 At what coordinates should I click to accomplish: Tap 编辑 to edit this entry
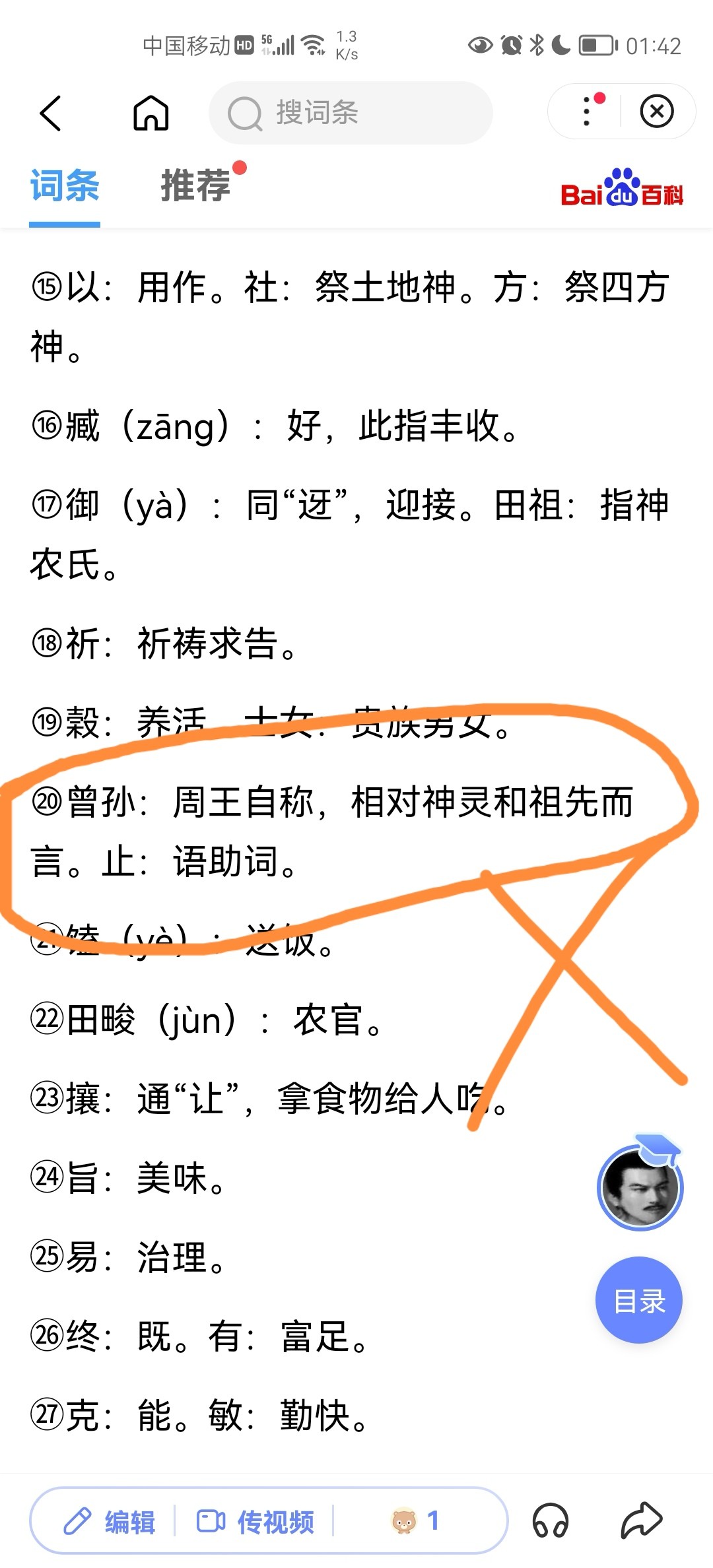[110, 1521]
